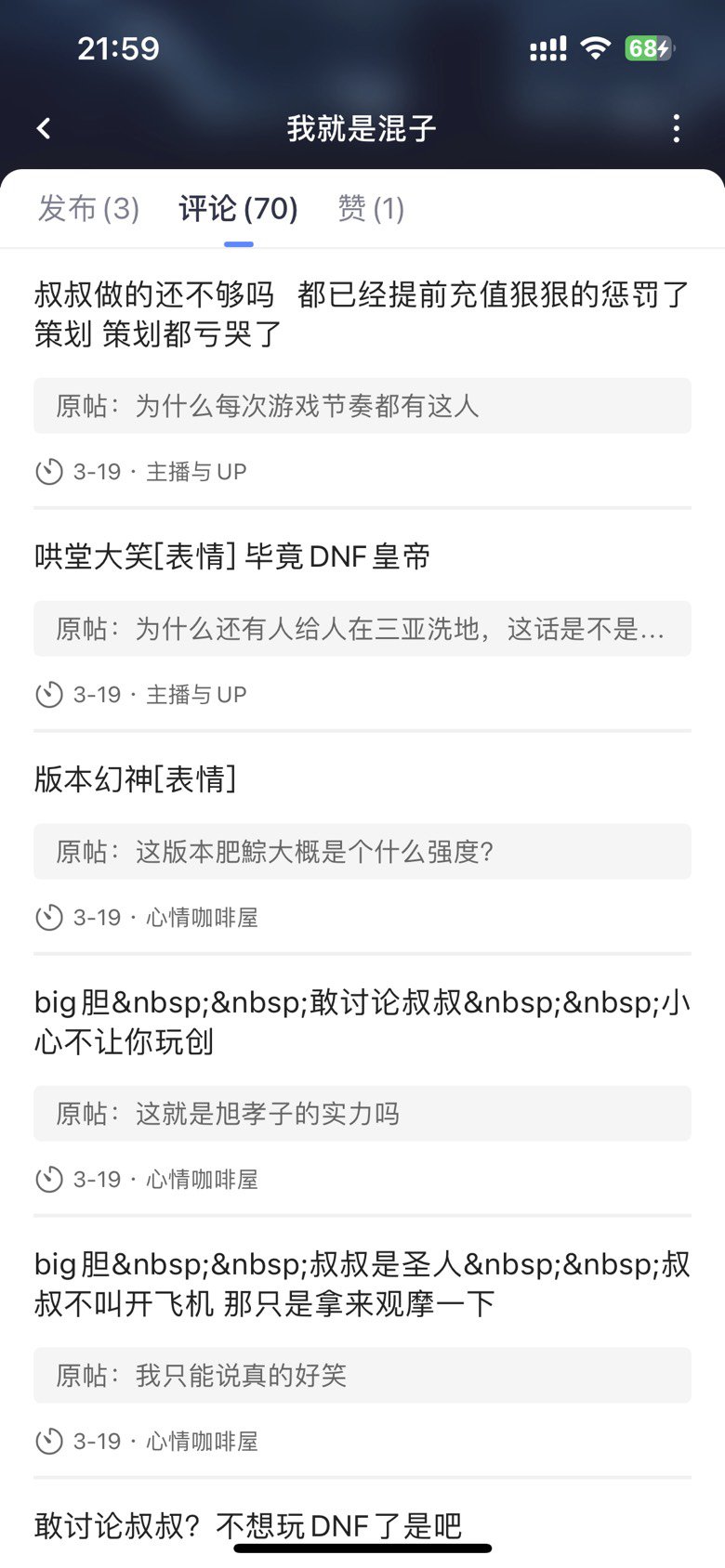Open original post 这就是旭孝子的实力吗
Viewport: 725px width, 1568px height.
click(x=362, y=1114)
